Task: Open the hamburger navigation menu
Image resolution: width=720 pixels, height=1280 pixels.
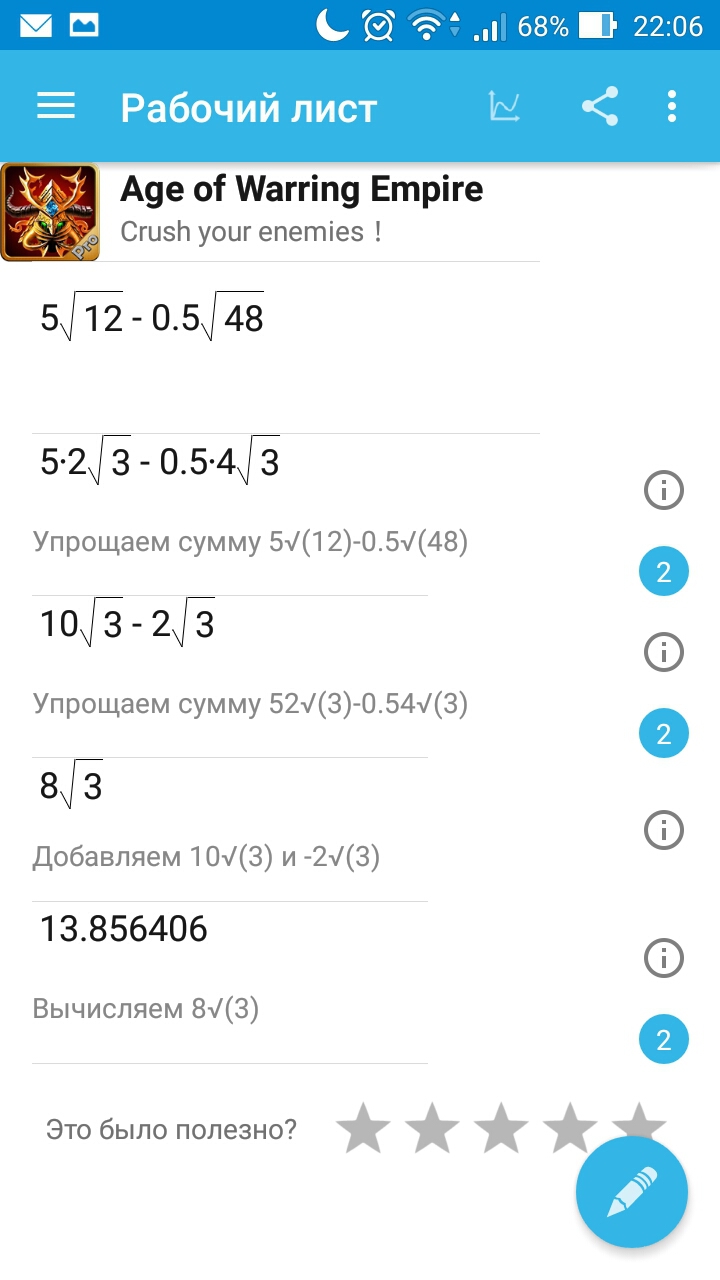Action: tap(56, 106)
